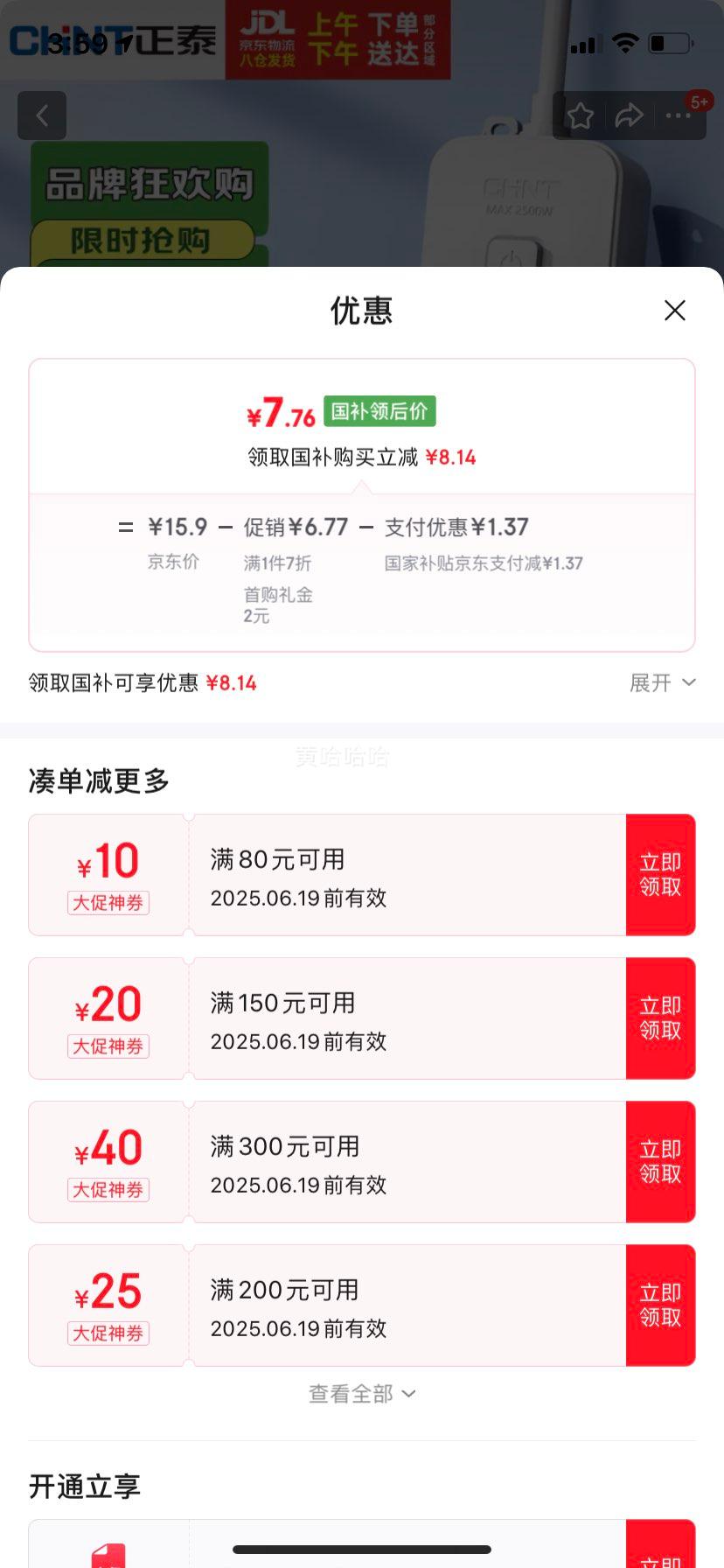The width and height of the screenshot is (724, 1568).
Task: Claim the ¥20 coupon for 满150元
Action: (x=660, y=1018)
